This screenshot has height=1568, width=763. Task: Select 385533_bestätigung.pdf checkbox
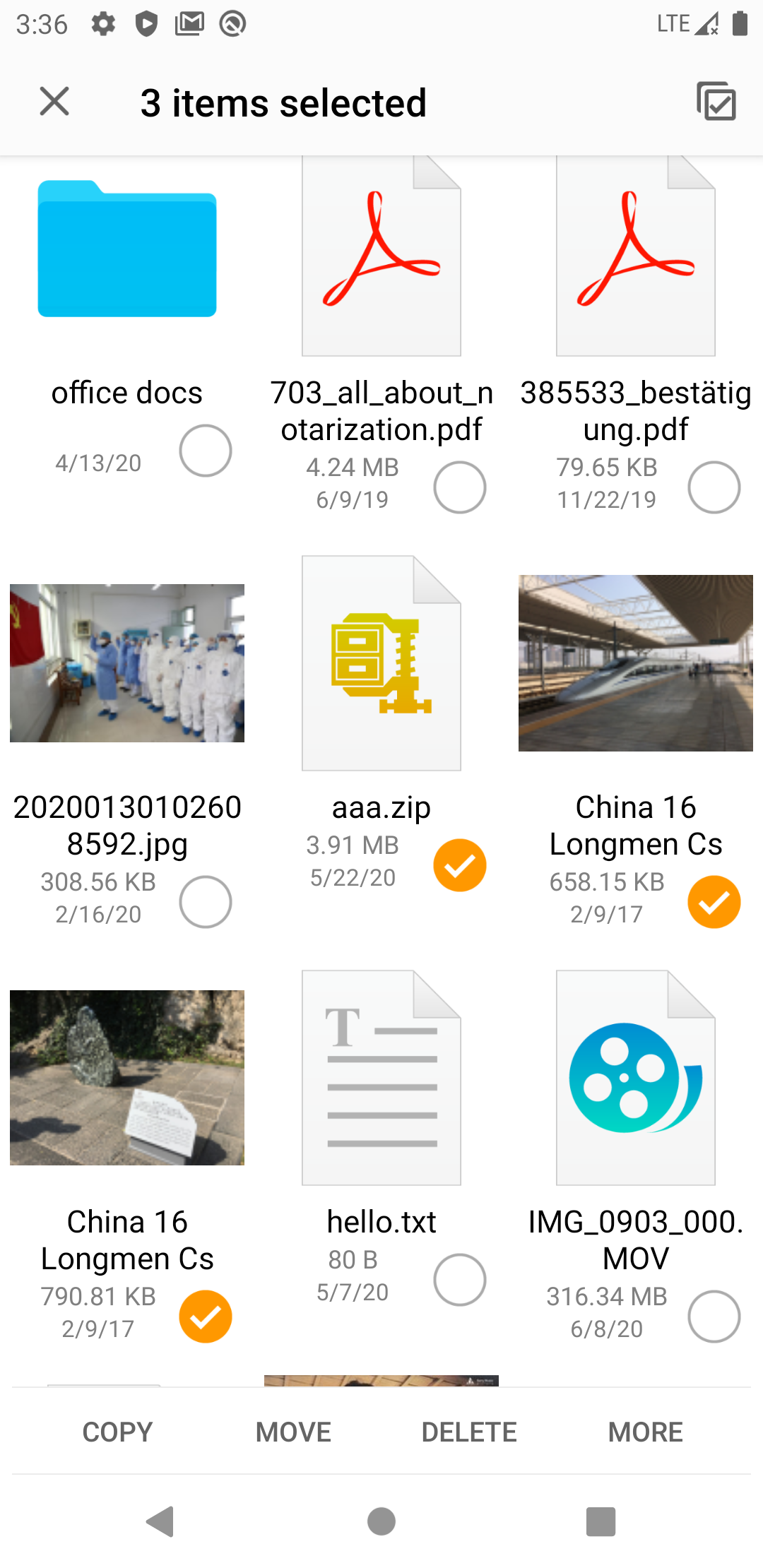point(714,487)
